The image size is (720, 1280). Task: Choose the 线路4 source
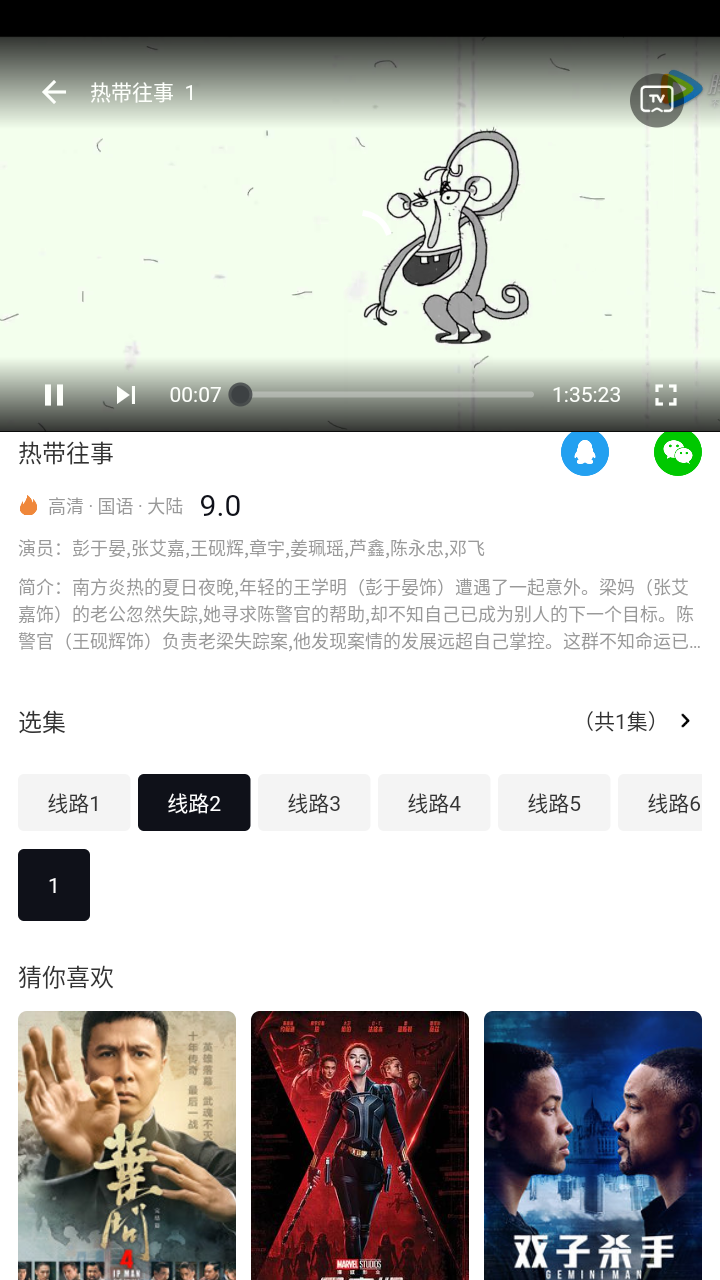coord(434,803)
